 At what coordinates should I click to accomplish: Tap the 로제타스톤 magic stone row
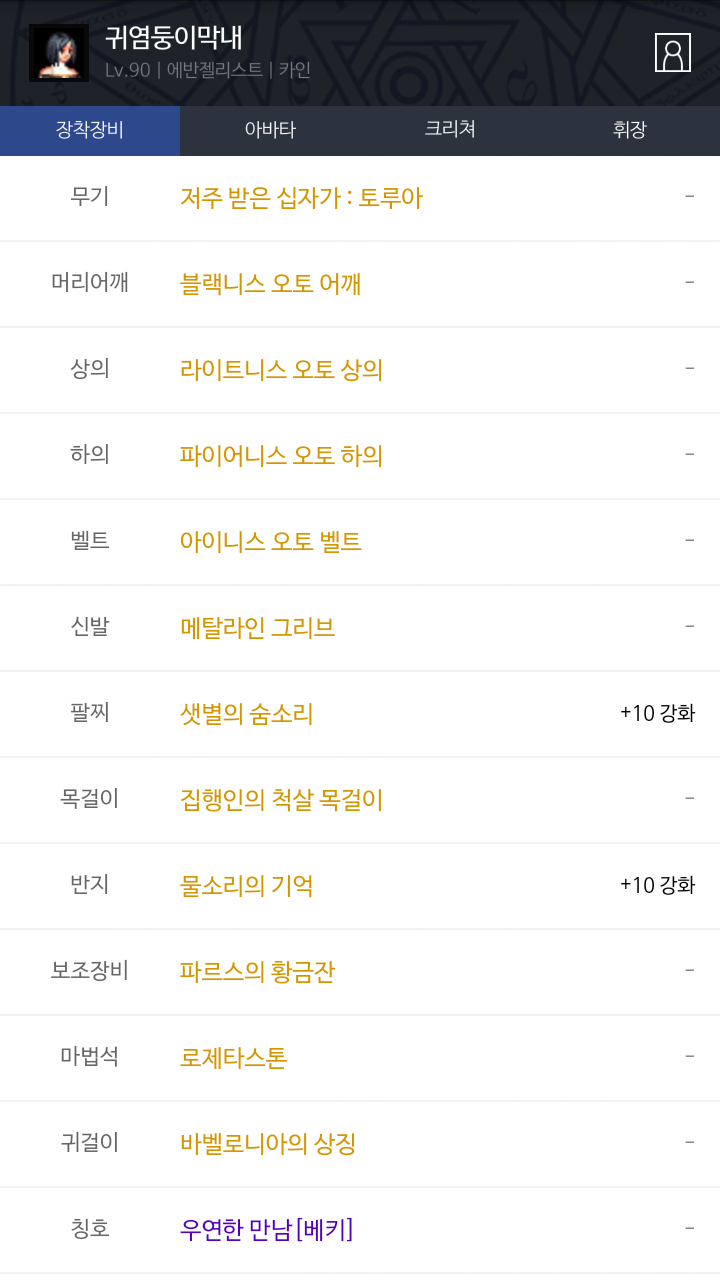tap(360, 1058)
